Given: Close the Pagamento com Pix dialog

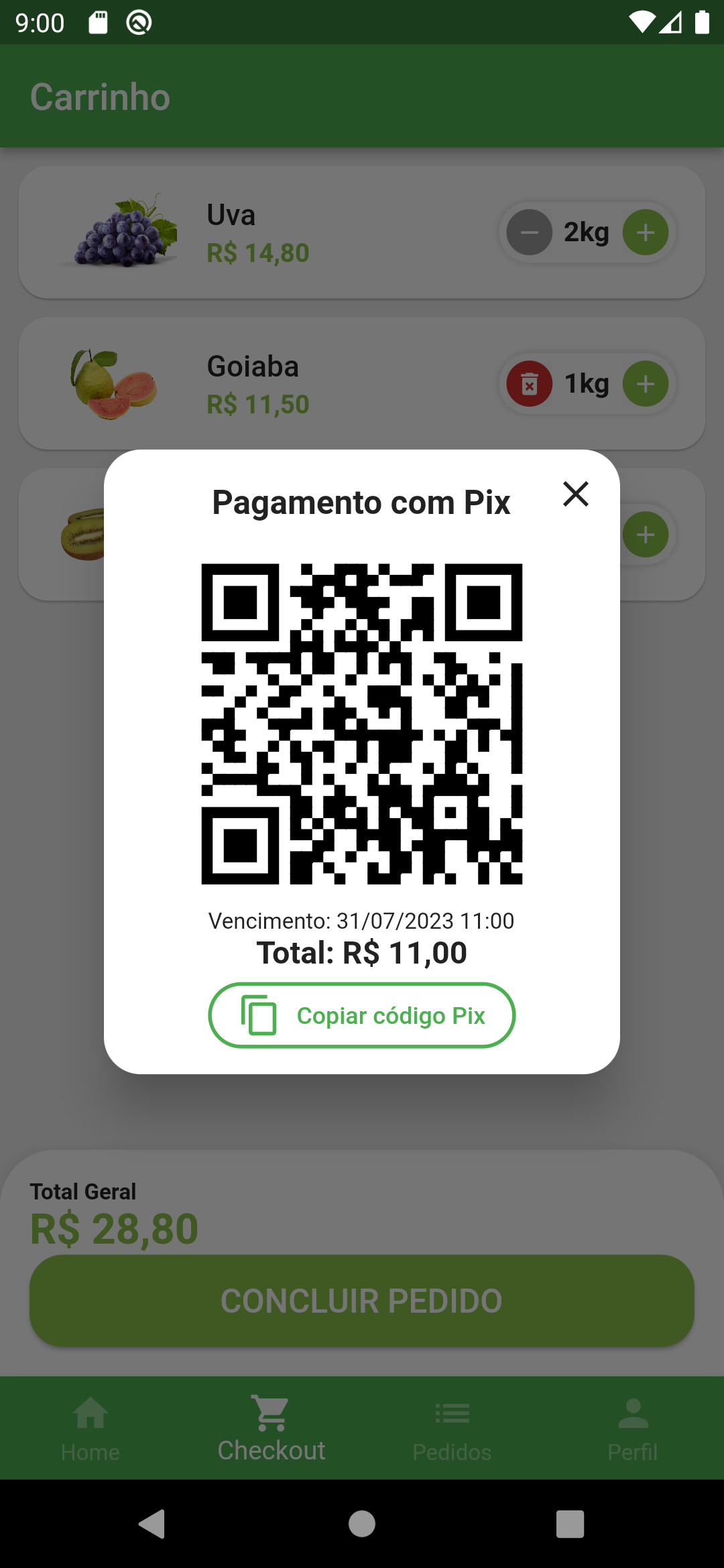Looking at the screenshot, I should tap(576, 495).
